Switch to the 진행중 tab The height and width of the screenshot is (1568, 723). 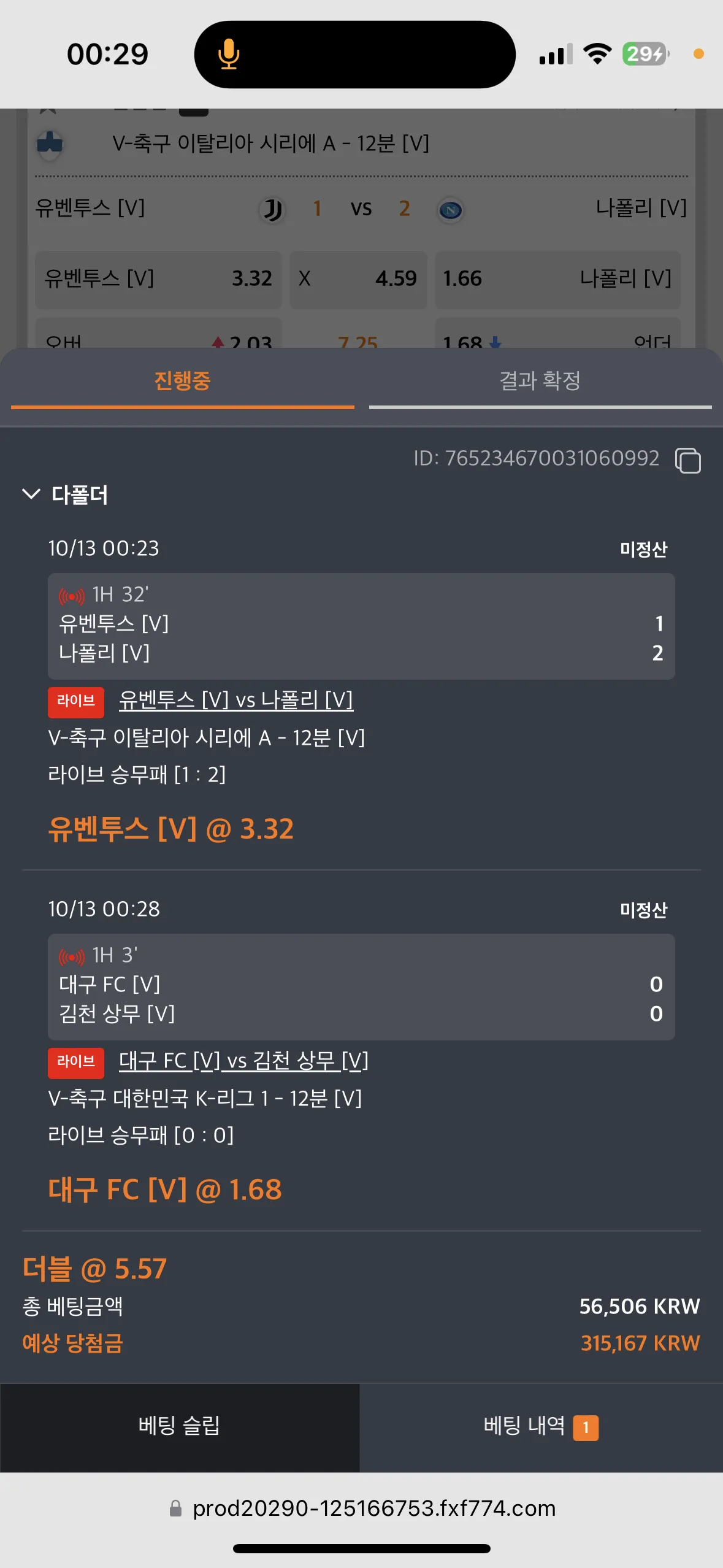click(182, 381)
